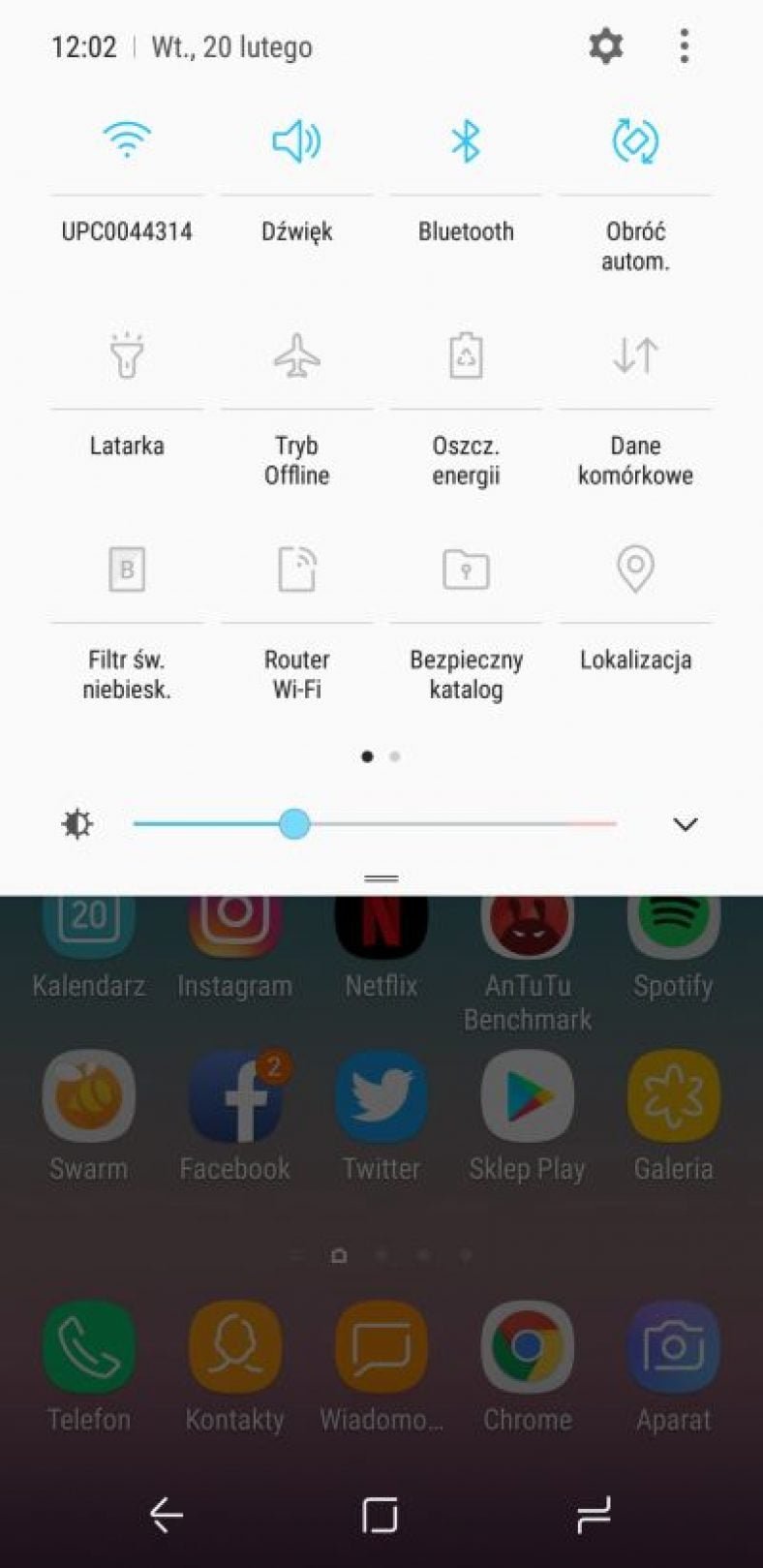Screen dimensions: 763x1568
Task: Turn on Dane komórkowe
Action: click(635, 355)
